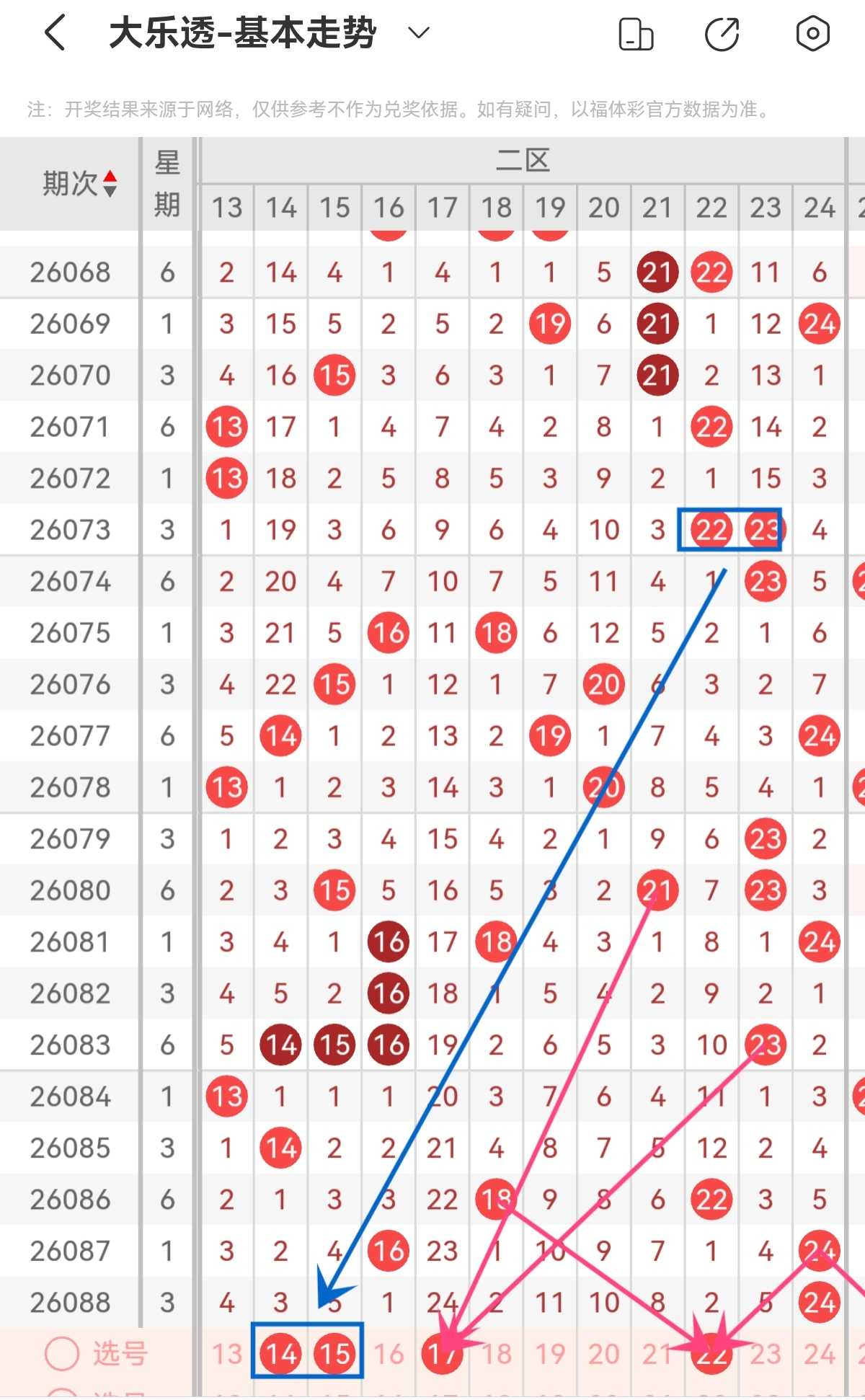Pick number 20 in the 选号 row

click(x=604, y=1354)
